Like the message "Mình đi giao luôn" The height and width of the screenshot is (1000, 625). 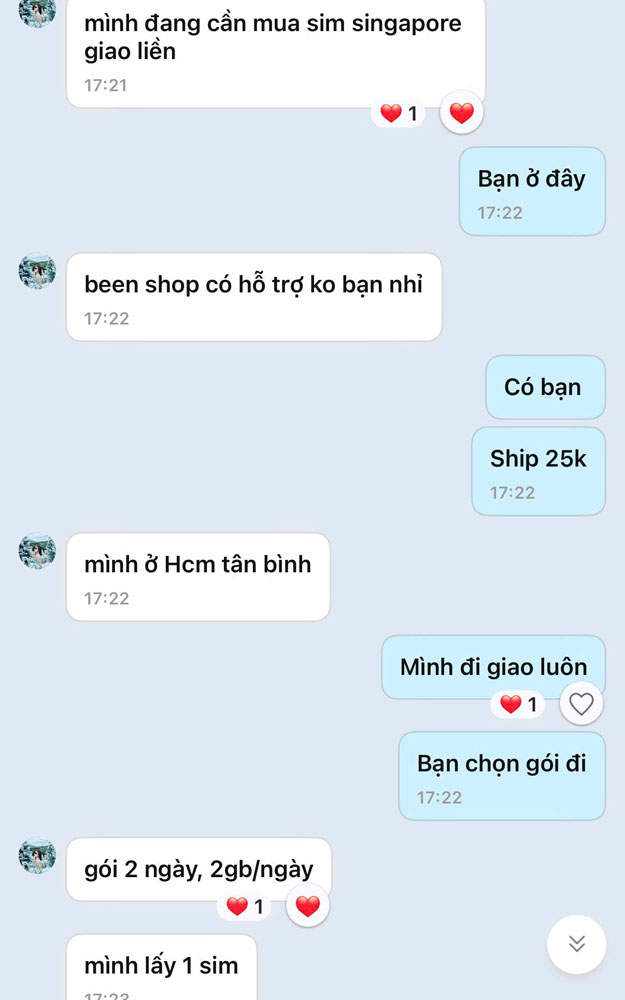pos(581,704)
